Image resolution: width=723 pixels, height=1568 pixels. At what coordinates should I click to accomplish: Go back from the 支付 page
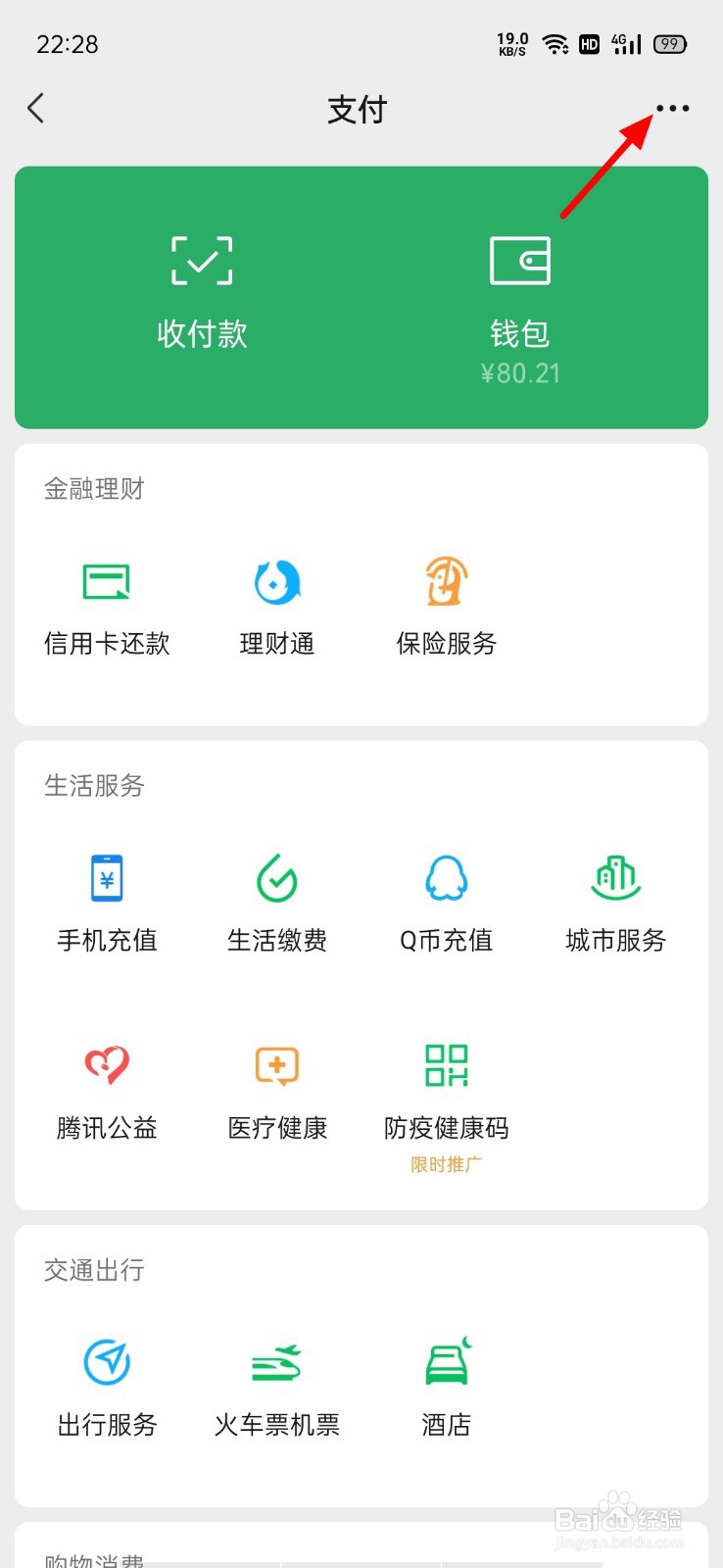[36, 108]
